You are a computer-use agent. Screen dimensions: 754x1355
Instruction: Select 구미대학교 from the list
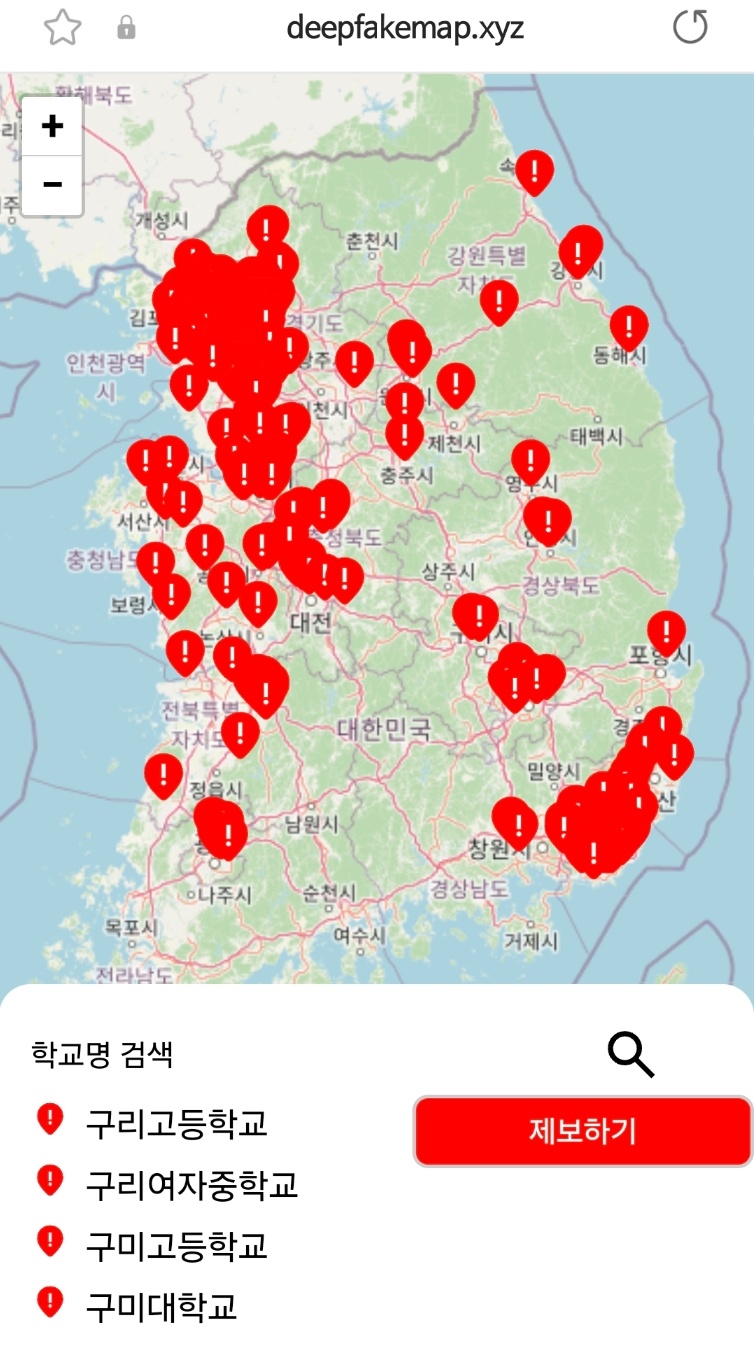[x=161, y=1306]
